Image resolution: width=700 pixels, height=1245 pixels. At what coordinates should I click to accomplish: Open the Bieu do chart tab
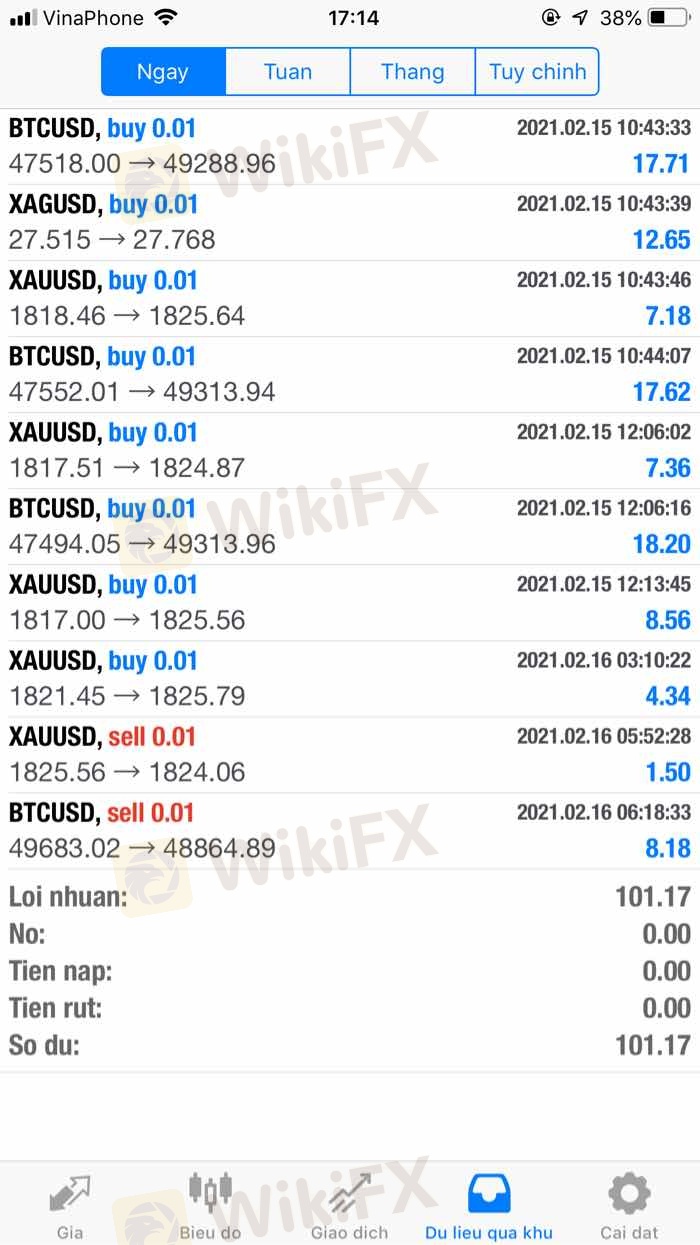tap(210, 1204)
